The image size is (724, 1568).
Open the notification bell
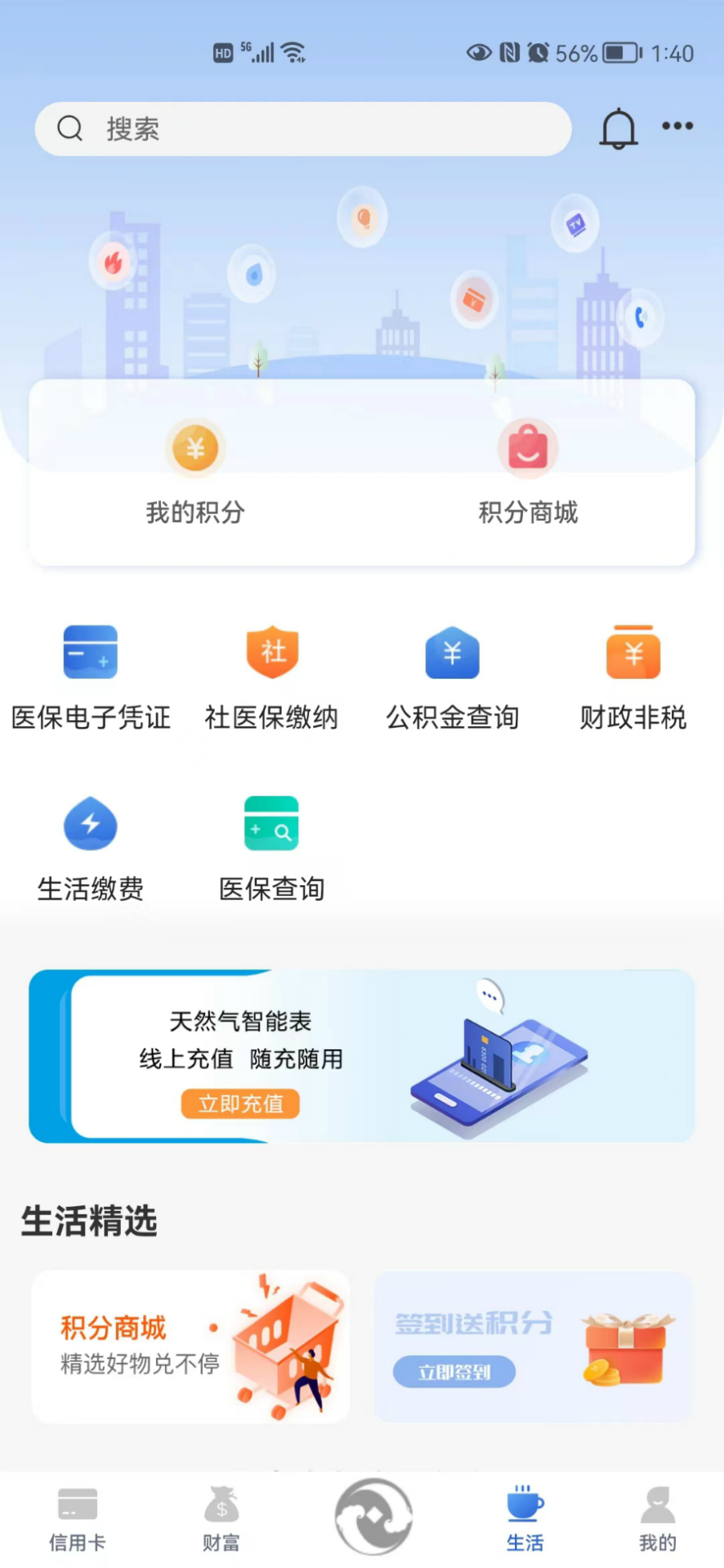(618, 128)
